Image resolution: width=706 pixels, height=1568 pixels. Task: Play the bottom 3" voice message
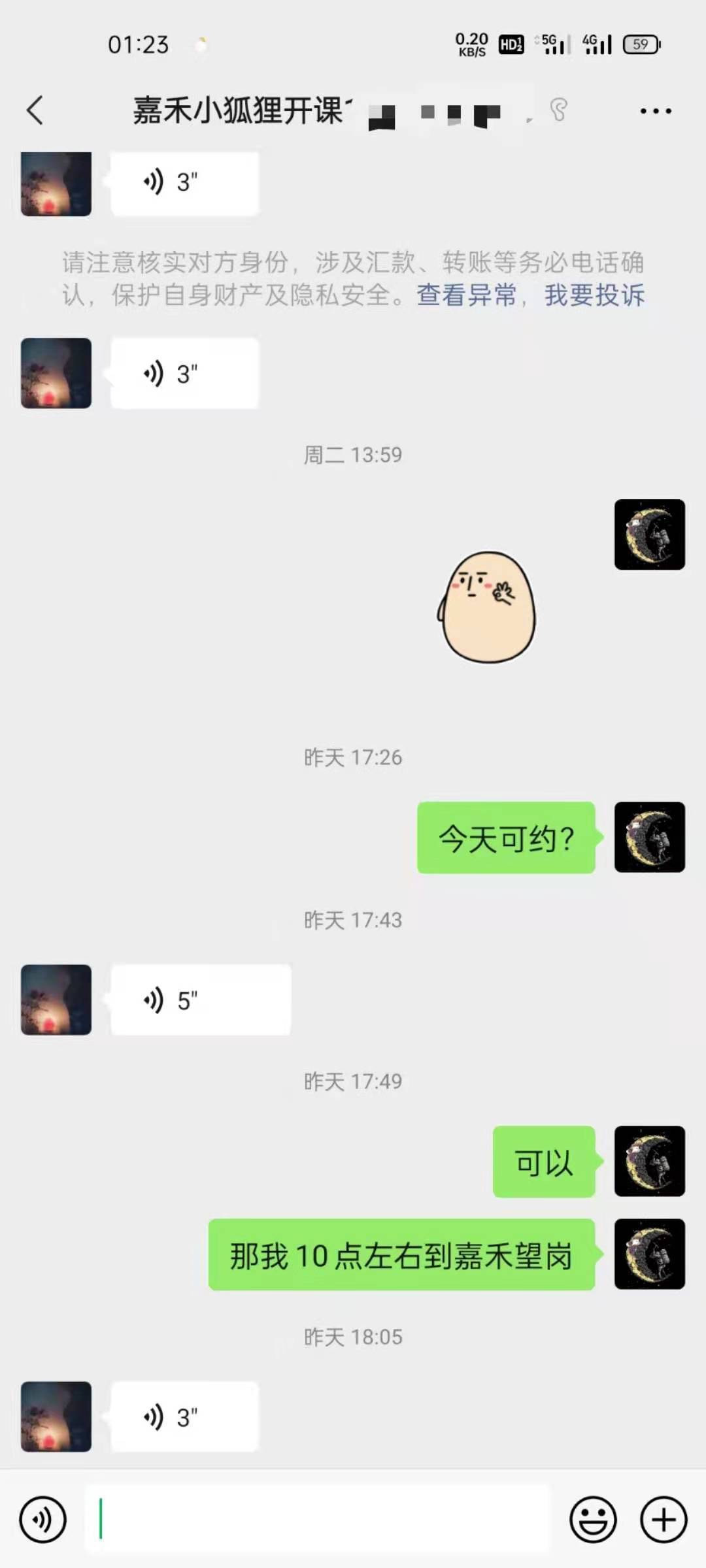click(185, 1417)
